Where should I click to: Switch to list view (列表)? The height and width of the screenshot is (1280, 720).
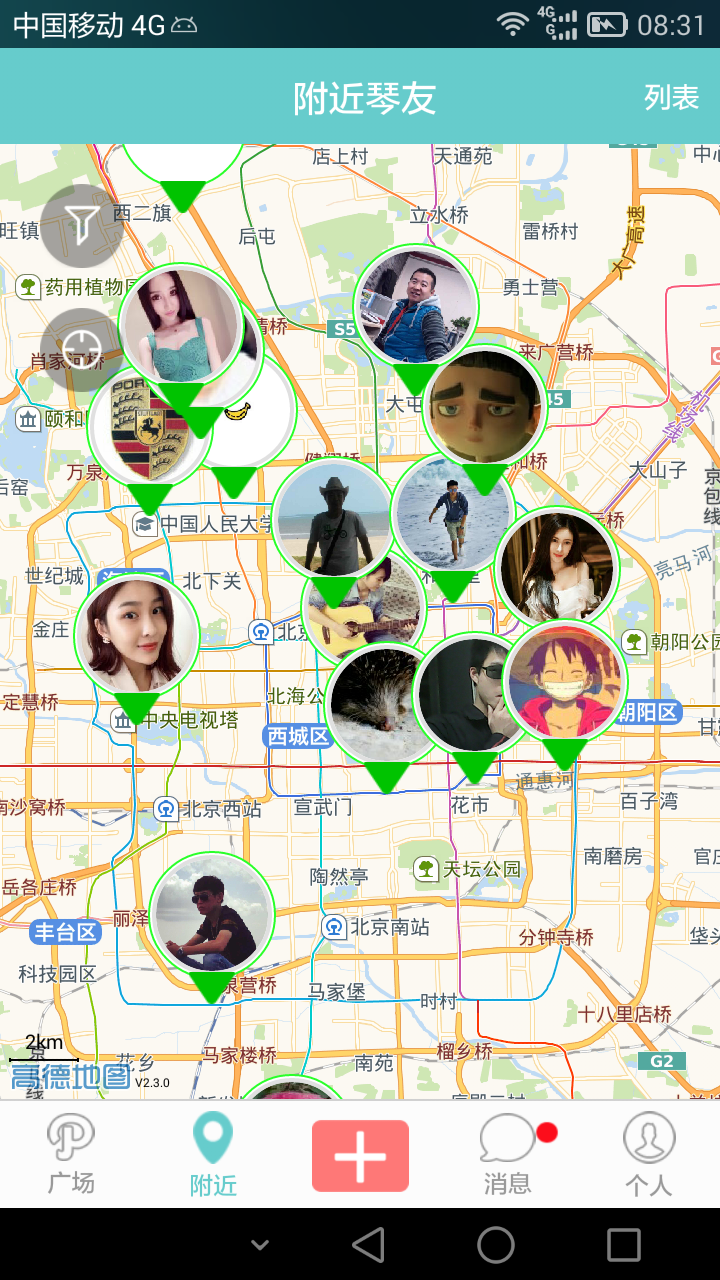[x=671, y=97]
